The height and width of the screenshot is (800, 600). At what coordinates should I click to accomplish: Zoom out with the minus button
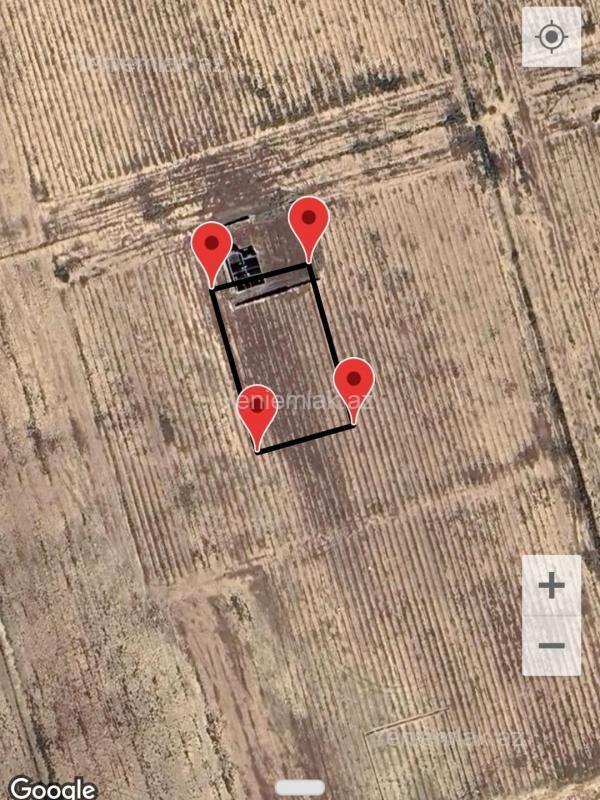coord(551,645)
